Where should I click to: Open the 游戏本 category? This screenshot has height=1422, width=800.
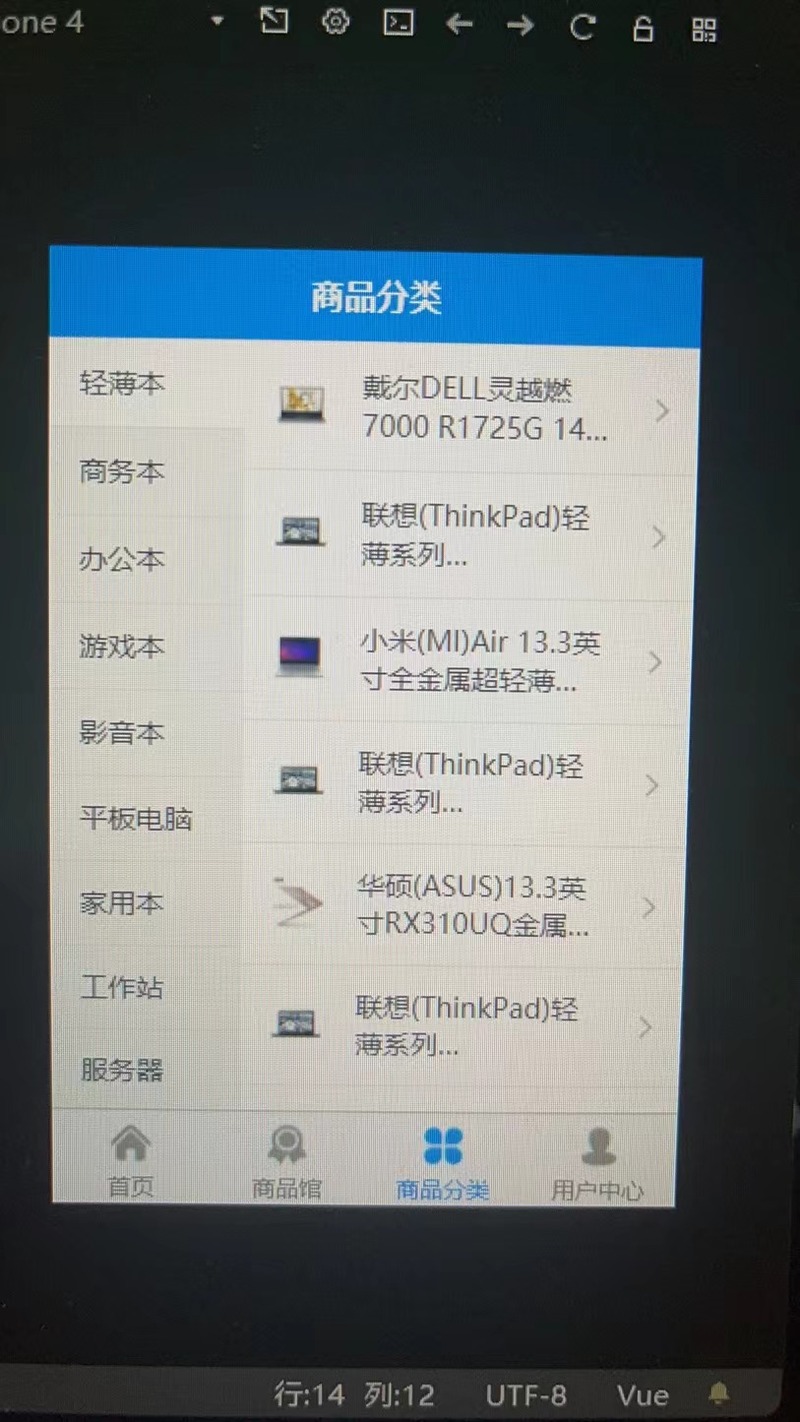(123, 647)
